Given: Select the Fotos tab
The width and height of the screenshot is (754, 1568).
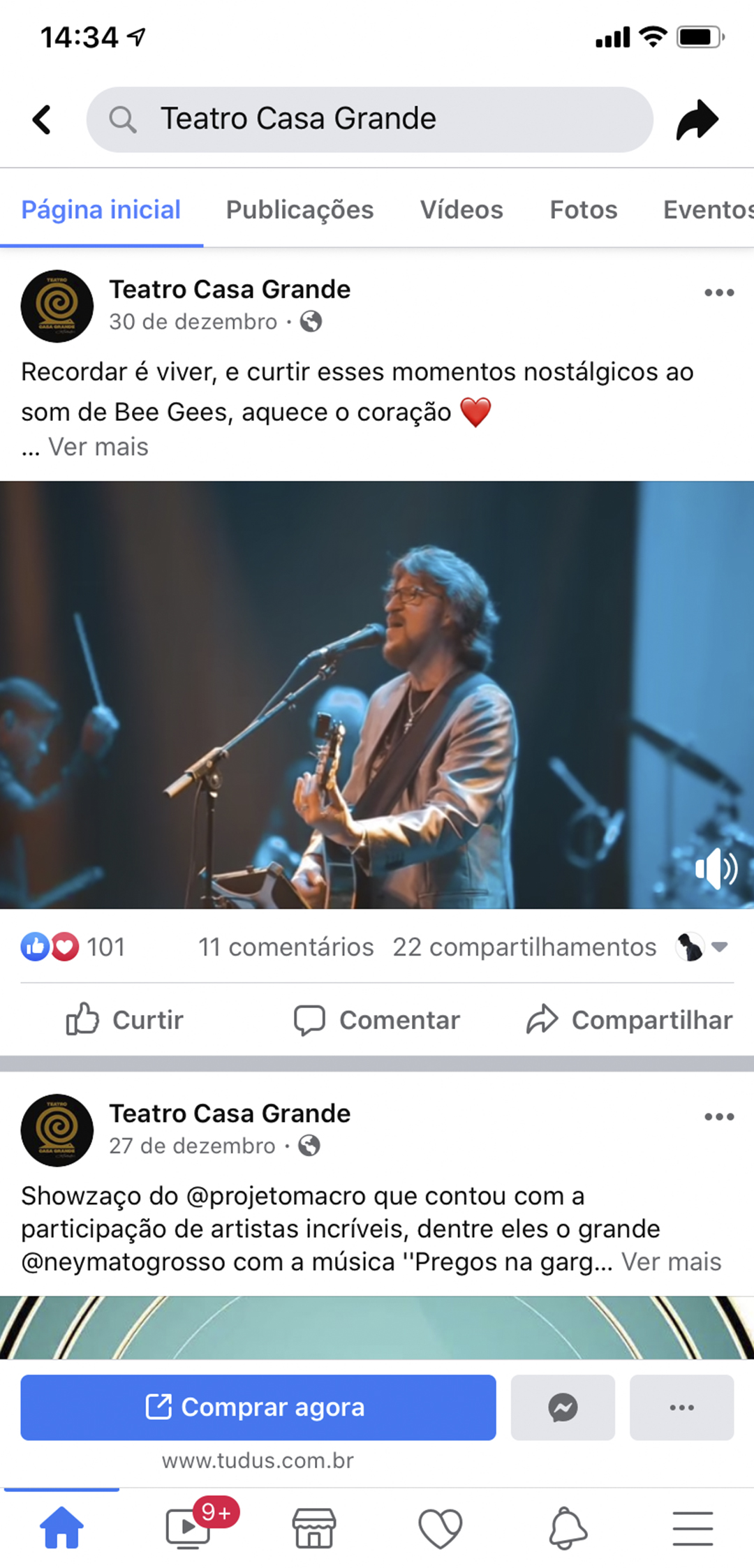Looking at the screenshot, I should point(583,210).
